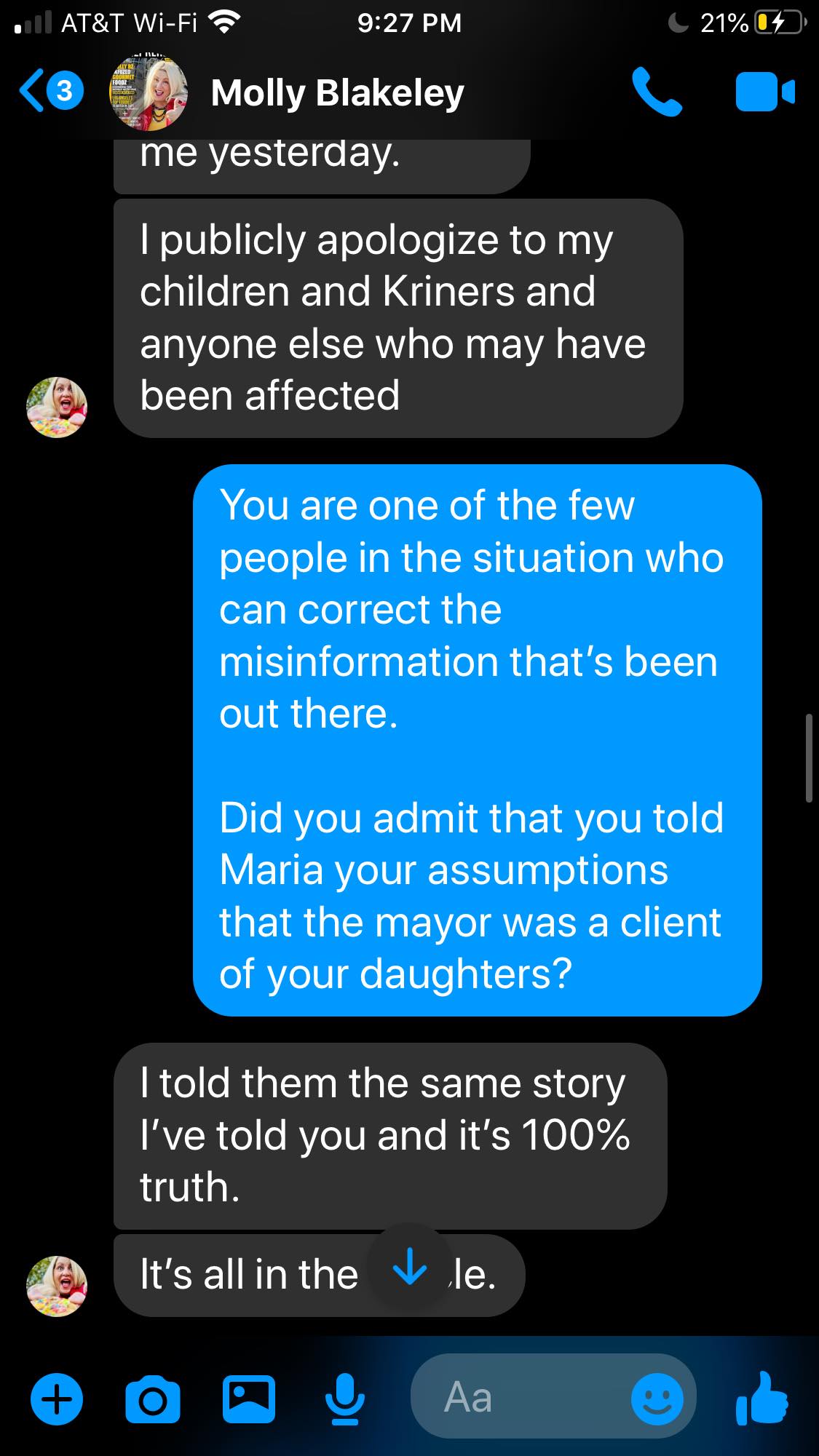Open the photo gallery picker
Screen dimensions: 819x1456
249,1399
